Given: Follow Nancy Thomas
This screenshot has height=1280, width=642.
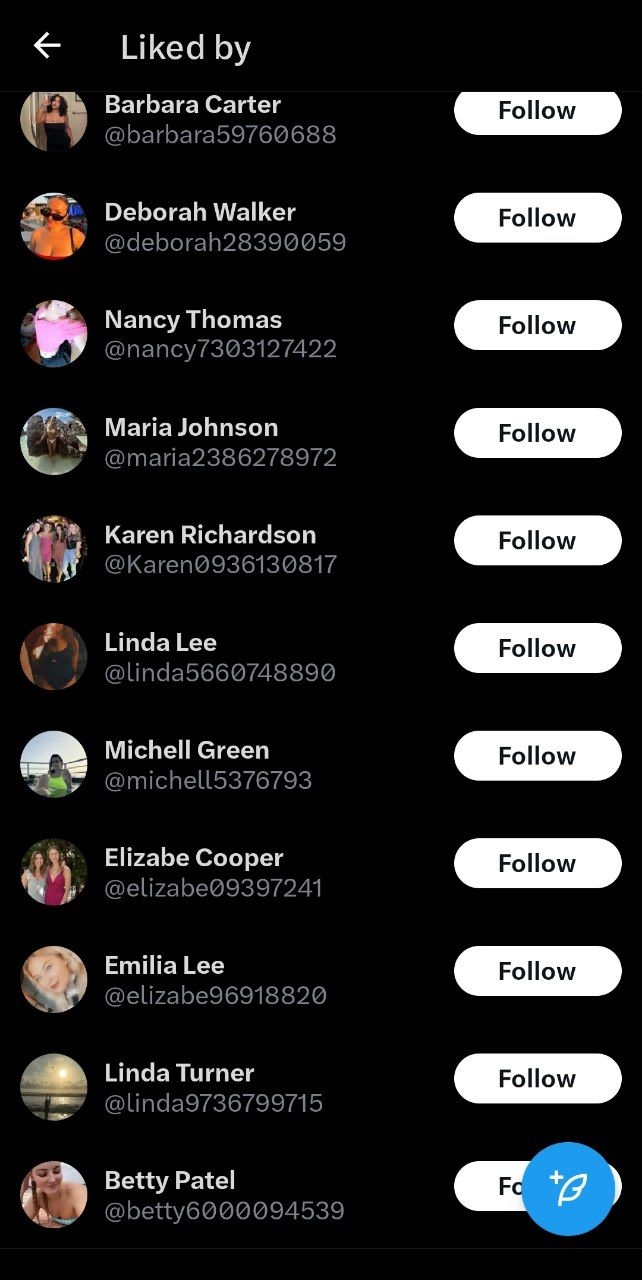Looking at the screenshot, I should [537, 326].
